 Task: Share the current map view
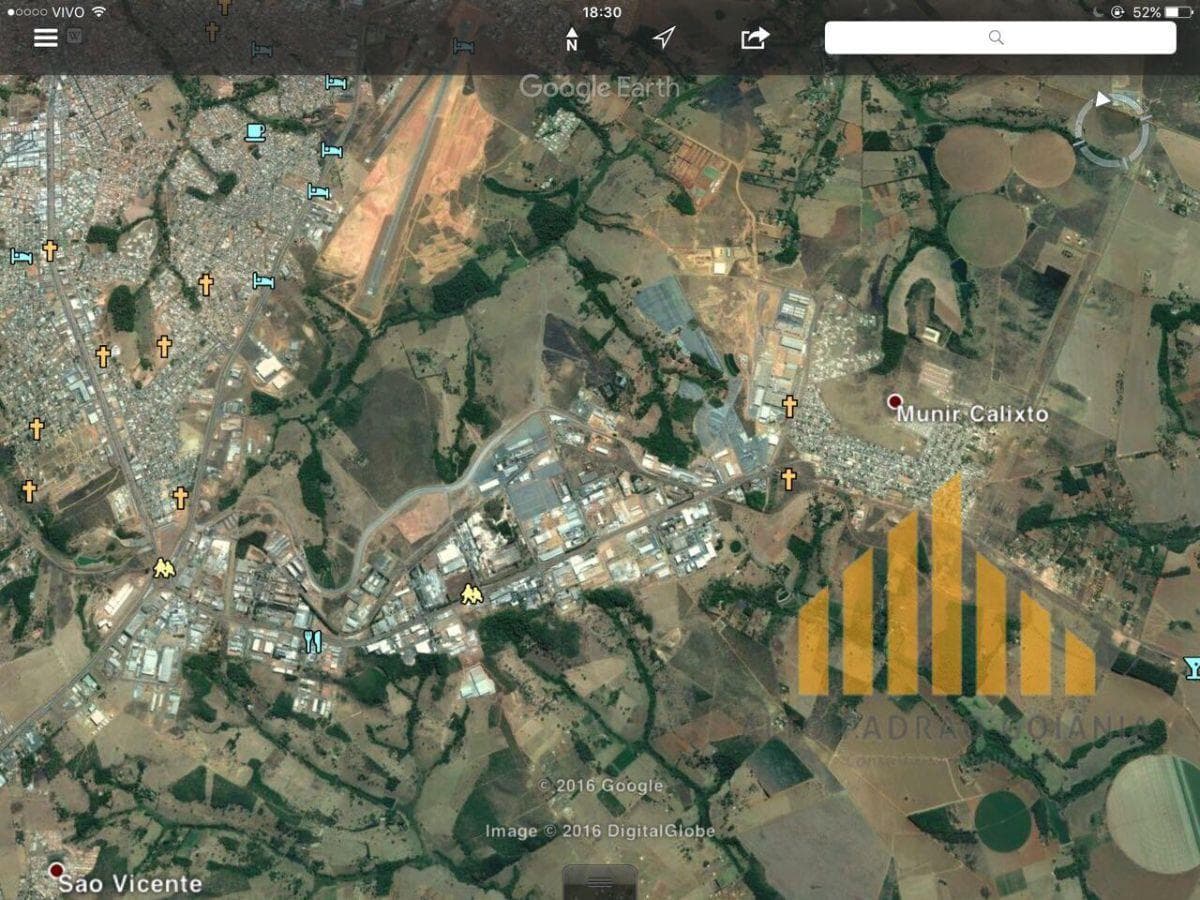[755, 38]
